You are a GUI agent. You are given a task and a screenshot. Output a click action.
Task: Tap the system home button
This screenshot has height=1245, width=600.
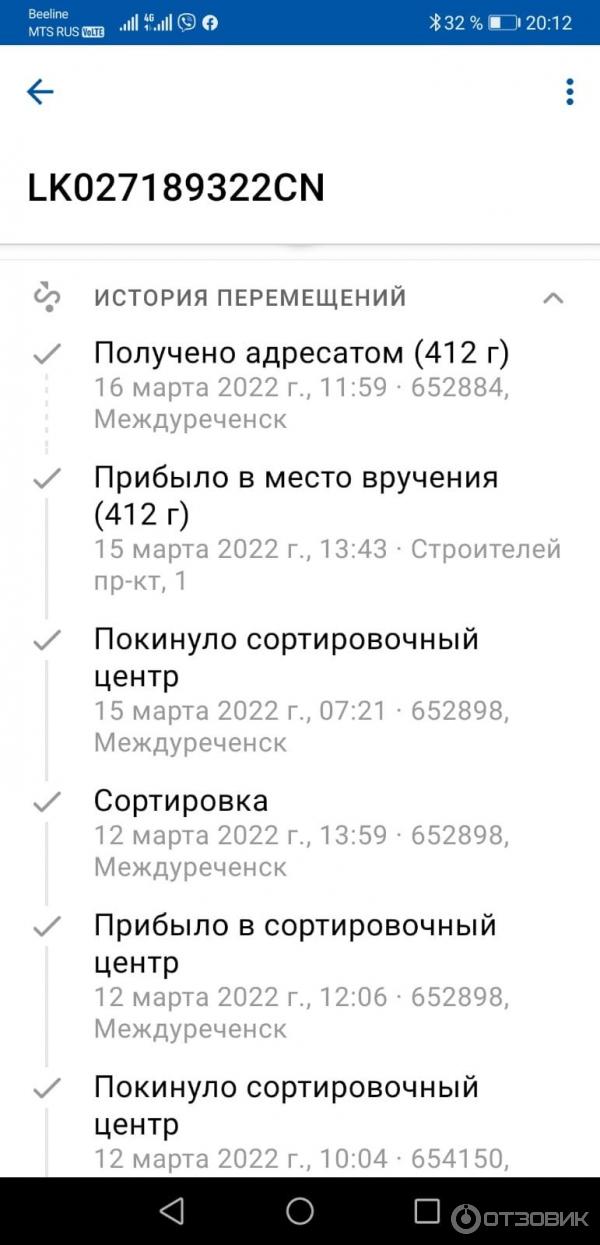tap(300, 1211)
